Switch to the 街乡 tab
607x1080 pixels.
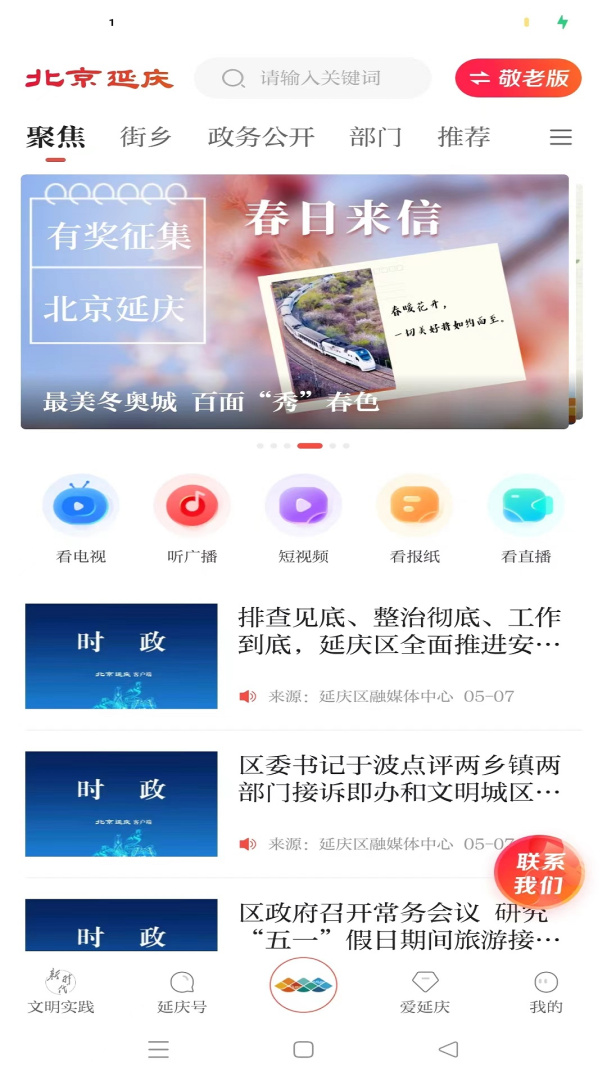pyautogui.click(x=146, y=137)
